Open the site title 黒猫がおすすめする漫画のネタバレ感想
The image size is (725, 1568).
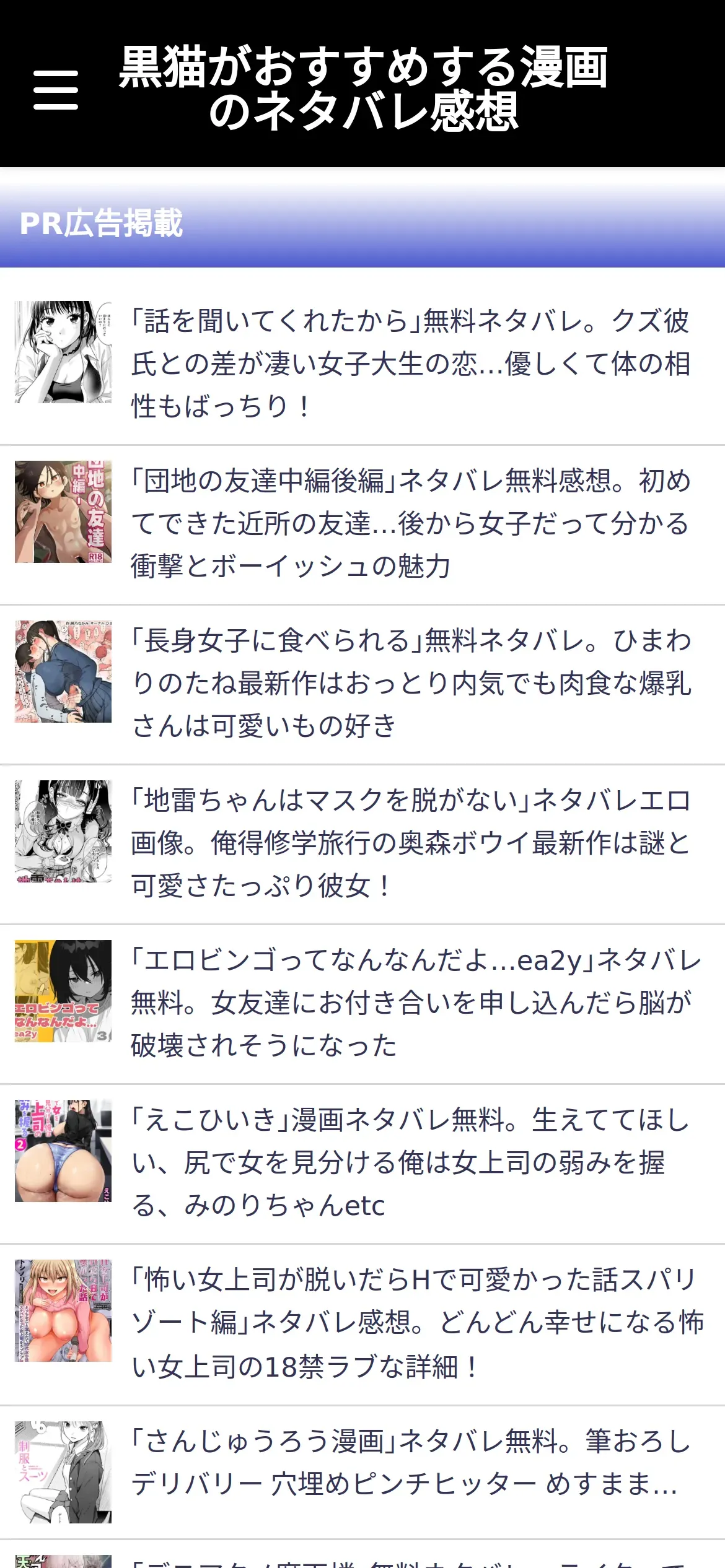(363, 89)
